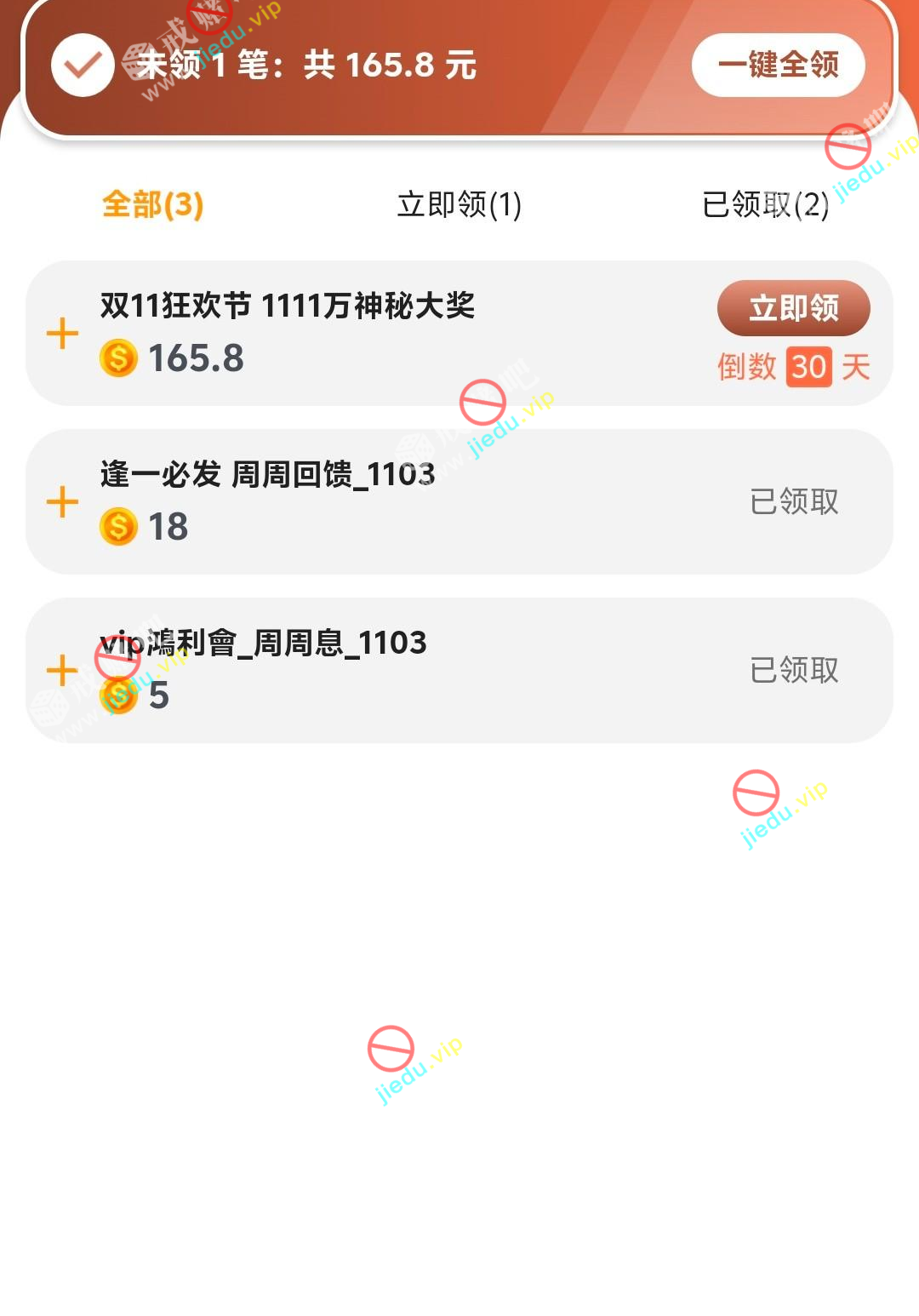Screen dimensions: 919x1316
Task: Toggle the checkmark beside 未领1笔
Action: click(x=83, y=66)
